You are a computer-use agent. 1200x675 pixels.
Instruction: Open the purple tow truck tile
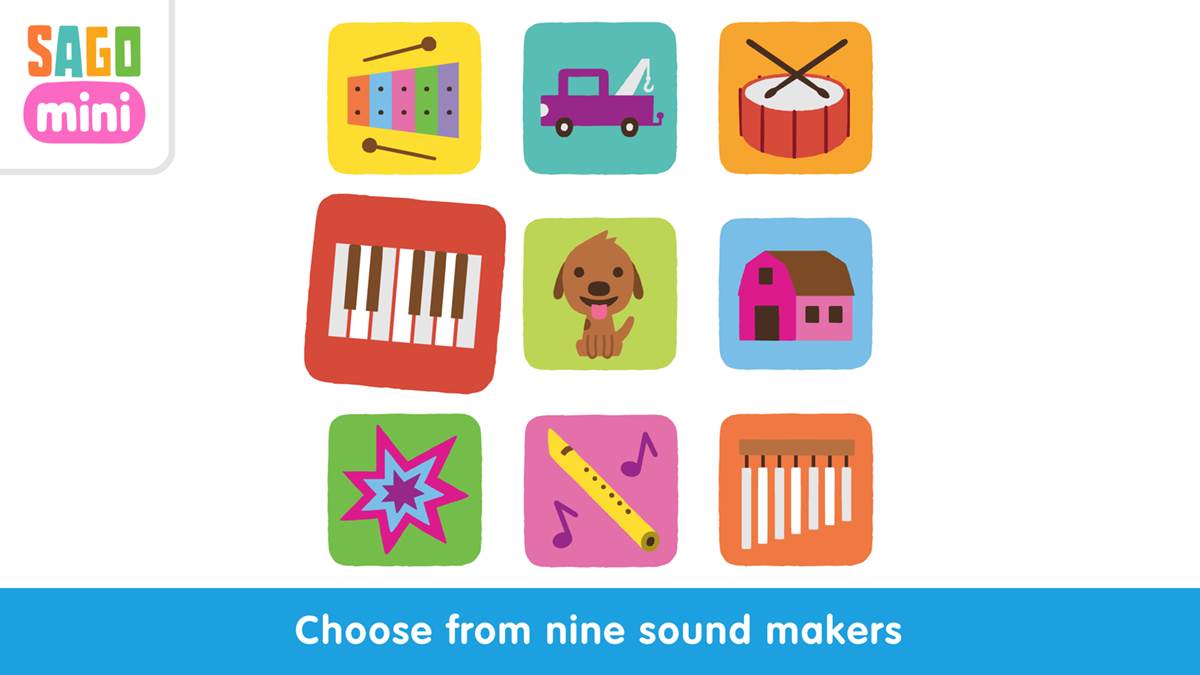click(600, 98)
